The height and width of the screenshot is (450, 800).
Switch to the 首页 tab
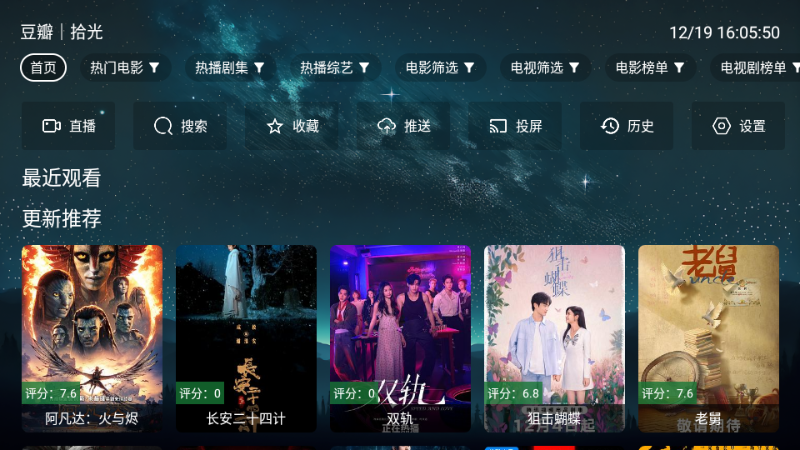pyautogui.click(x=43, y=68)
